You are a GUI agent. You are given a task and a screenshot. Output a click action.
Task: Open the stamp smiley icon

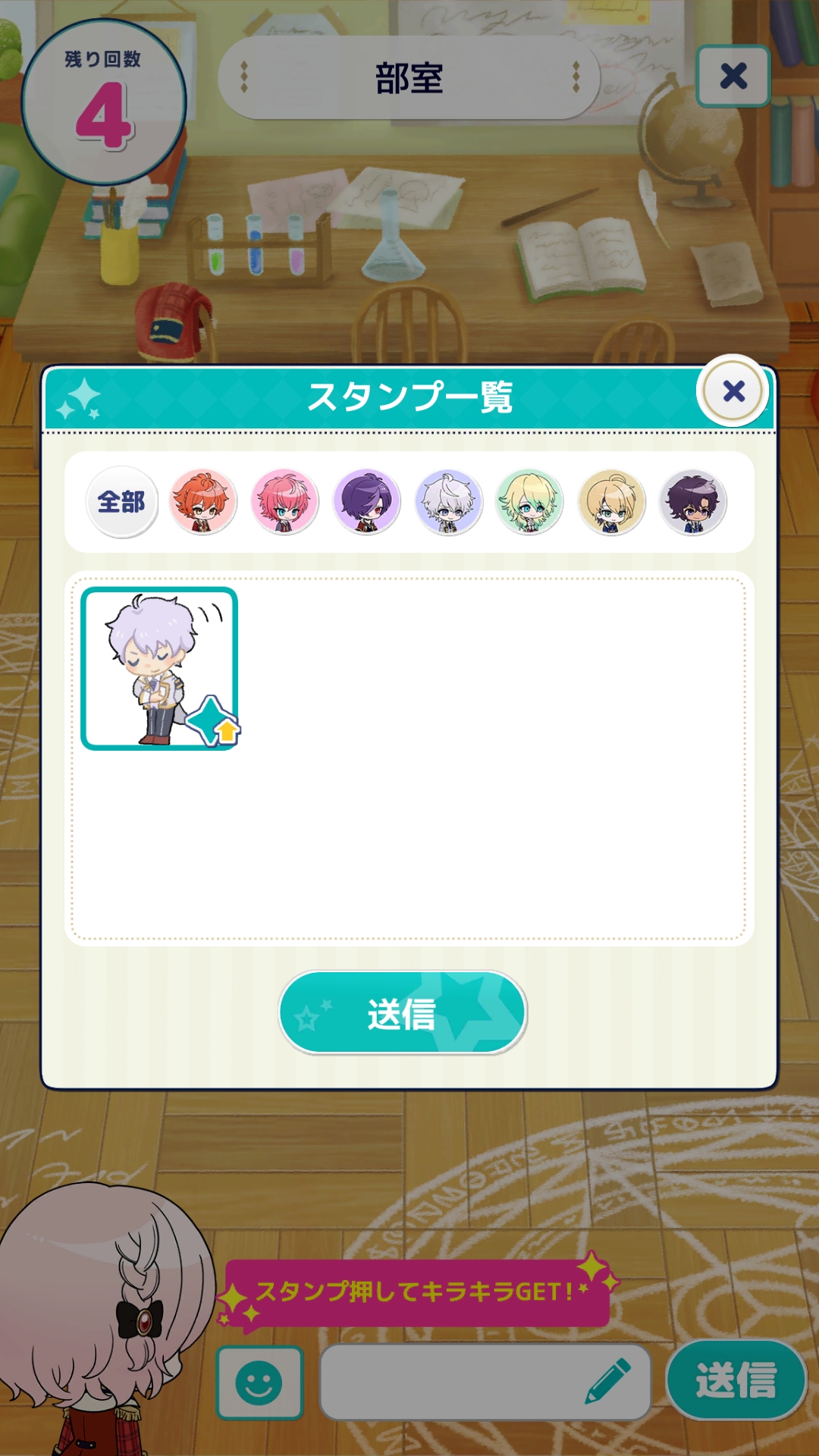tap(259, 1382)
